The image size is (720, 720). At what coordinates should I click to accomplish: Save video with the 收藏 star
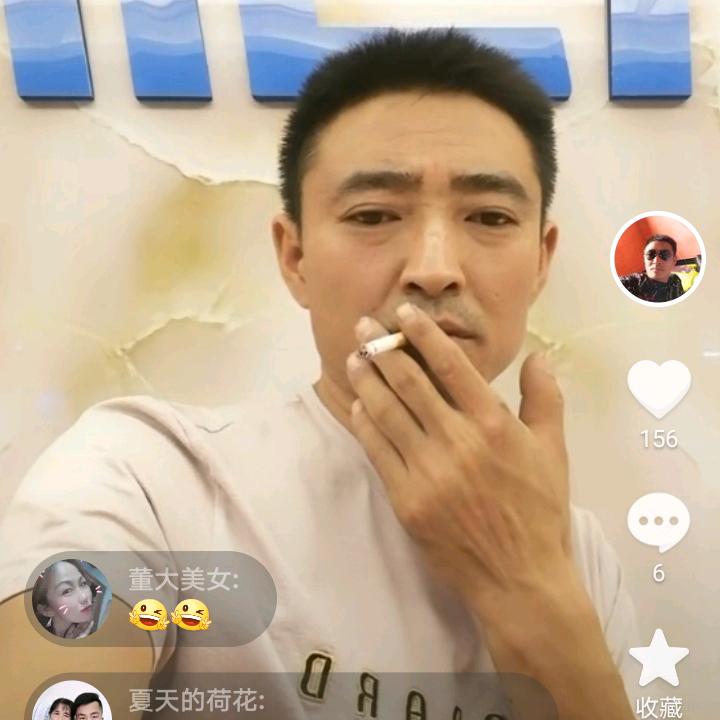point(658,658)
